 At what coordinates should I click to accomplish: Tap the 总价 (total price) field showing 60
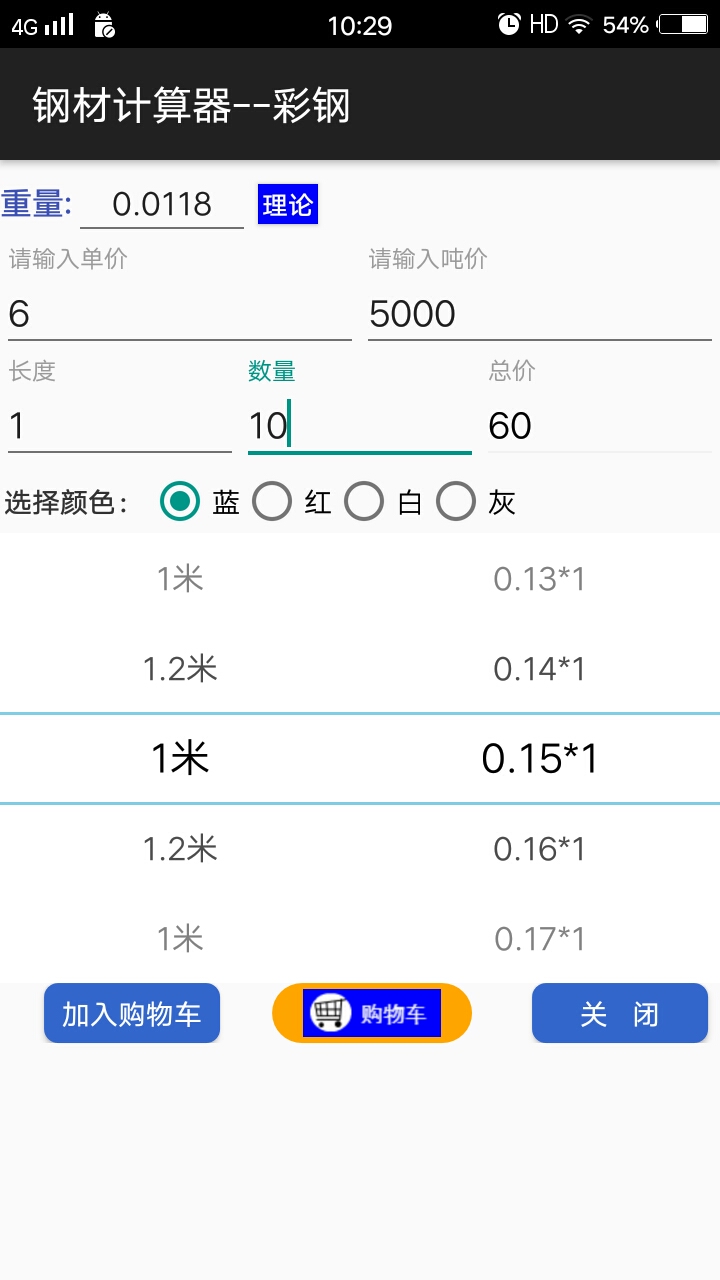point(600,425)
